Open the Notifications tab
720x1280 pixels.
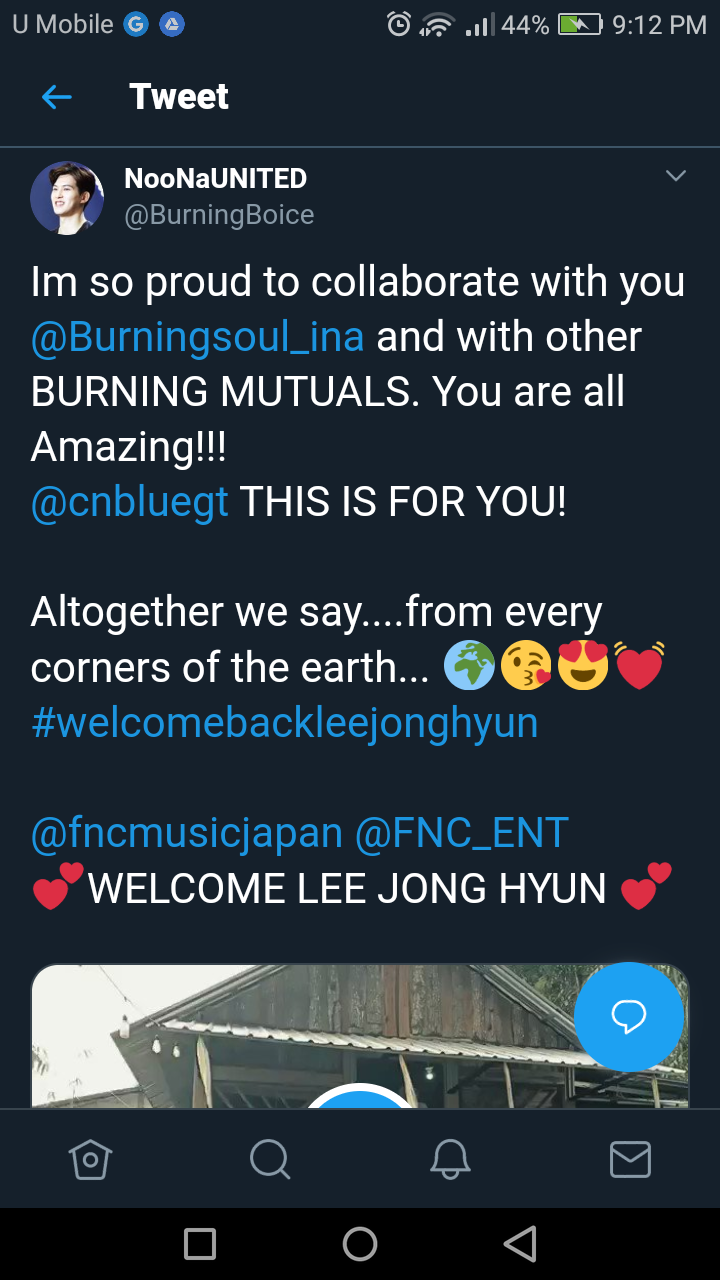[450, 1160]
